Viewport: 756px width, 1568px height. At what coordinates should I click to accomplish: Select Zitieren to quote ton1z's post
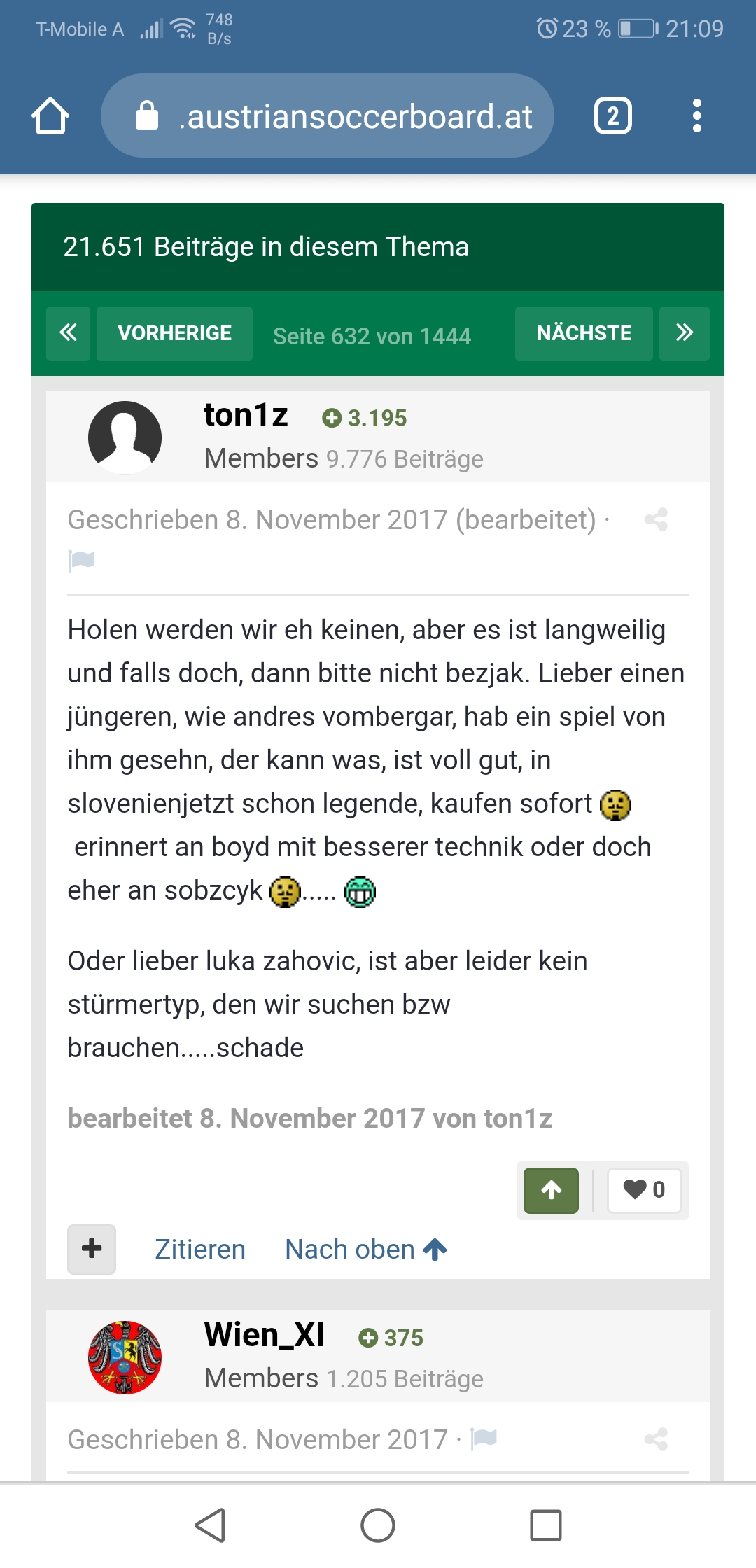coord(200,1249)
